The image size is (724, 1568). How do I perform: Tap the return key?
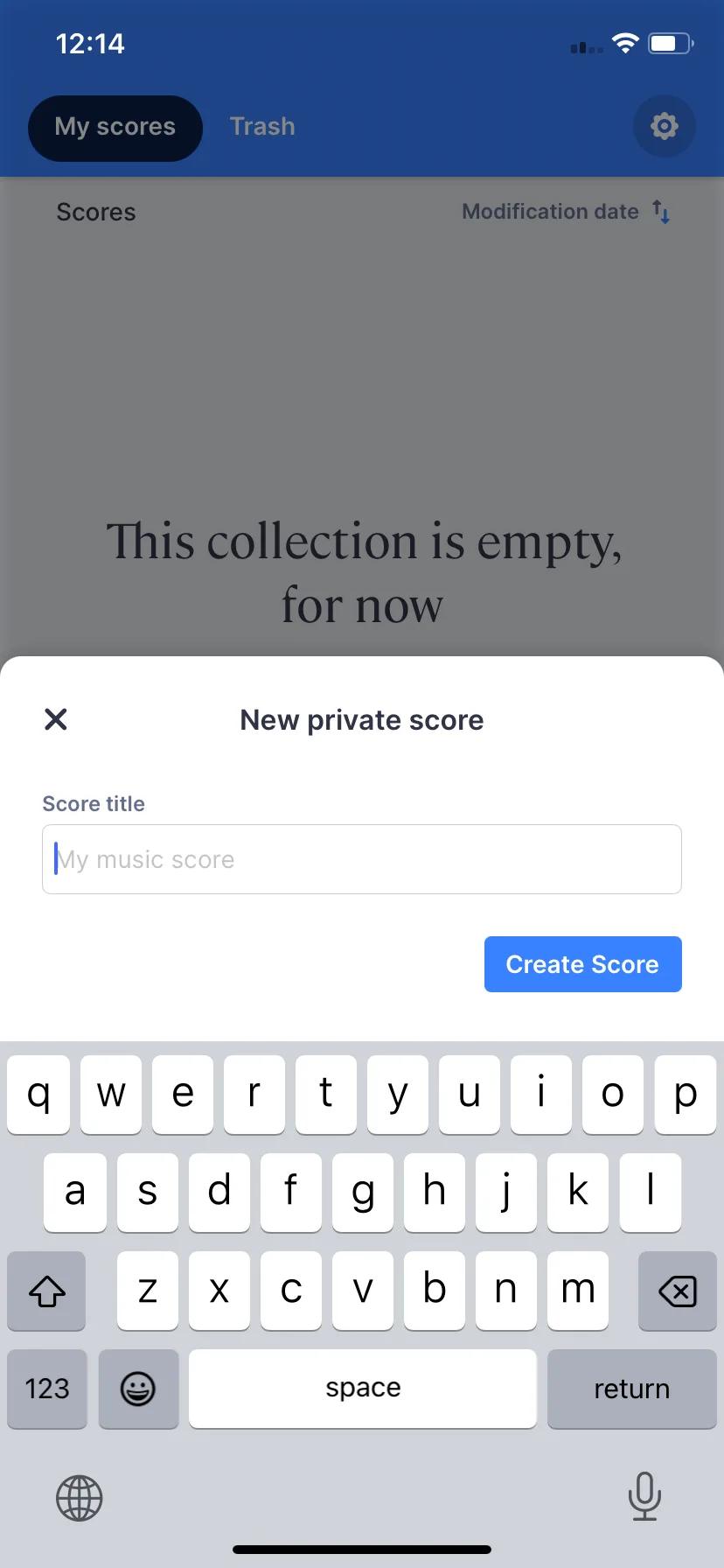(631, 1389)
